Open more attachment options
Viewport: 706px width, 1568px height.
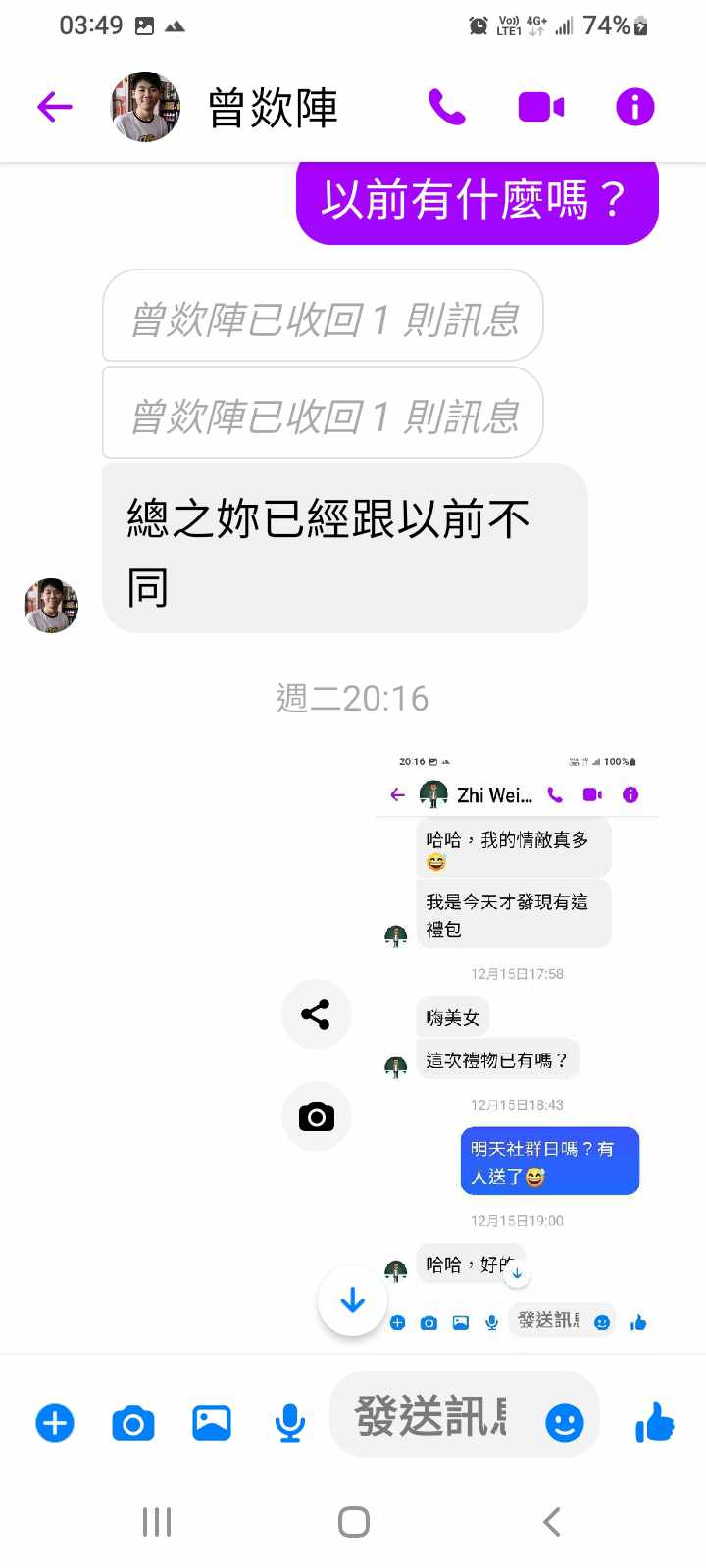click(55, 1422)
